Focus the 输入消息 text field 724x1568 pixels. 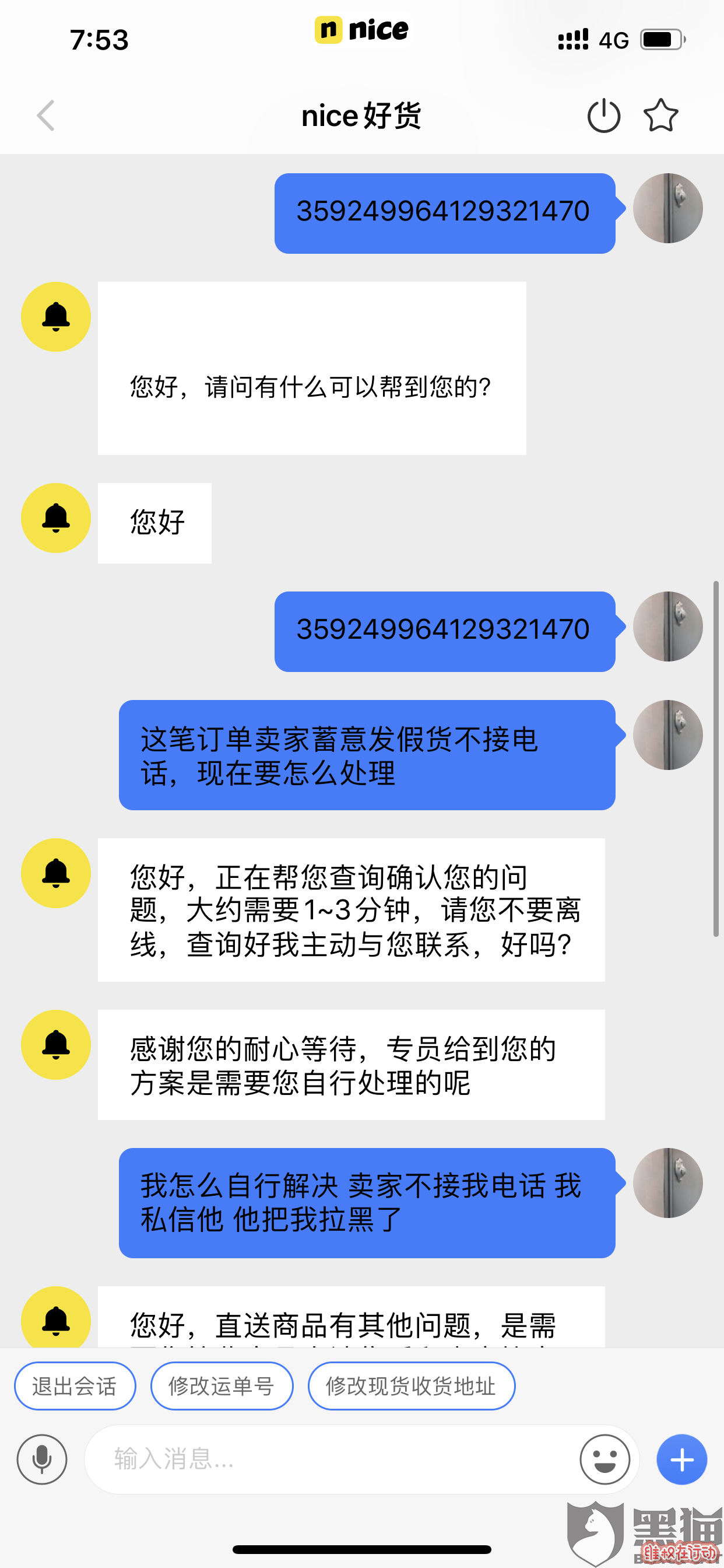click(329, 1459)
